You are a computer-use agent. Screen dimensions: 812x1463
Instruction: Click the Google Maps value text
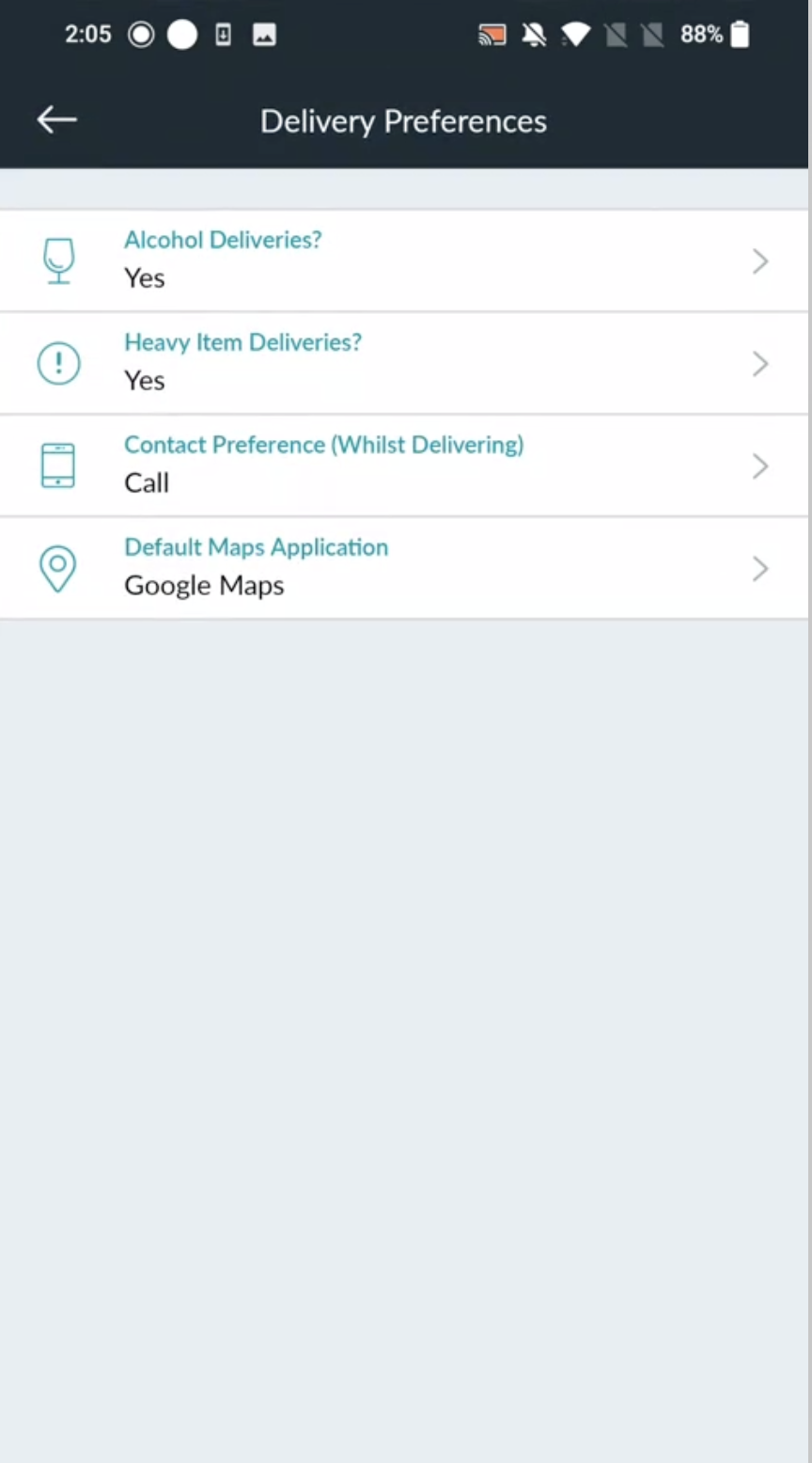pyautogui.click(x=203, y=585)
